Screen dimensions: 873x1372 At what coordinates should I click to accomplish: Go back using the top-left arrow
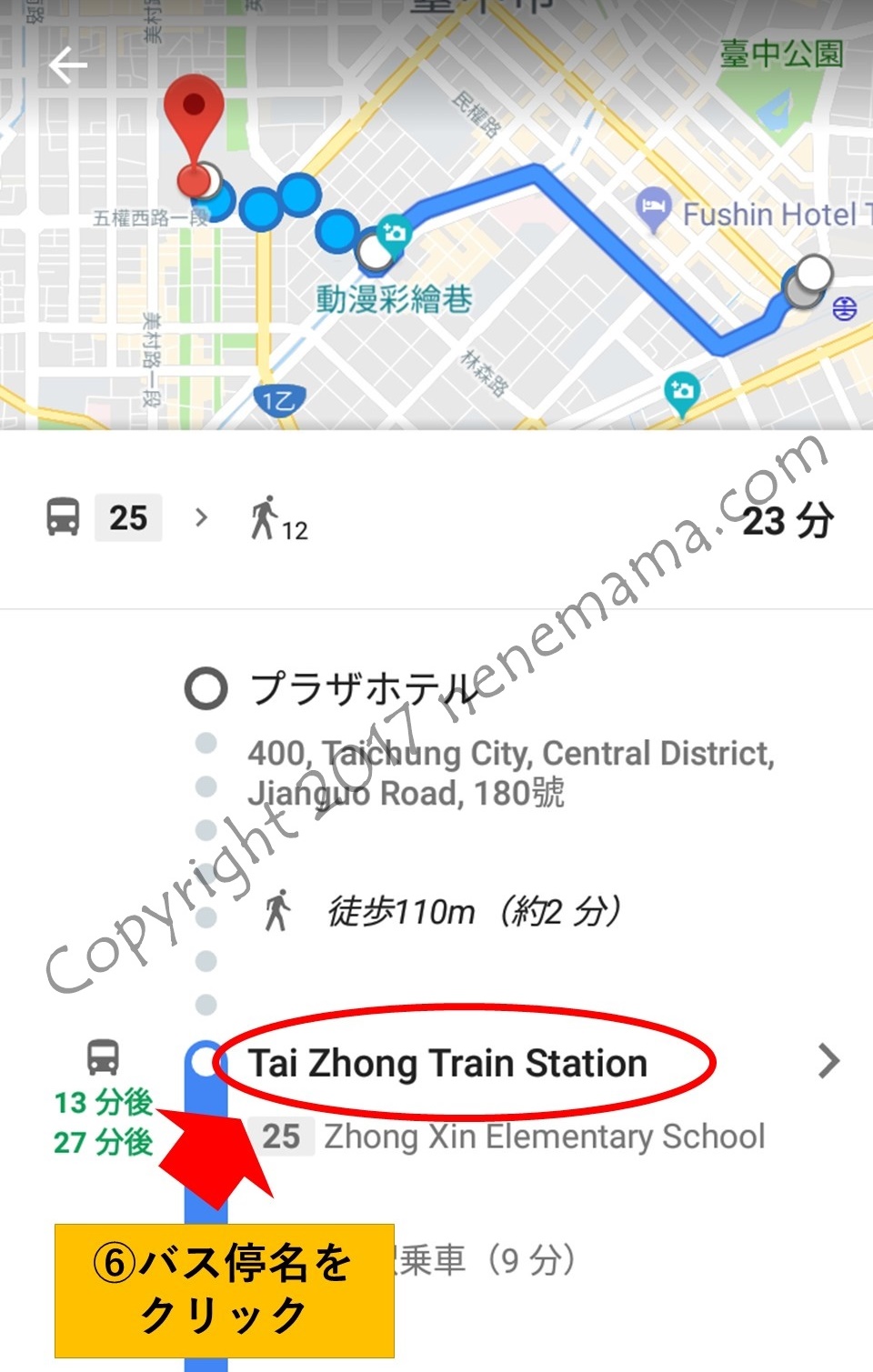click(68, 65)
